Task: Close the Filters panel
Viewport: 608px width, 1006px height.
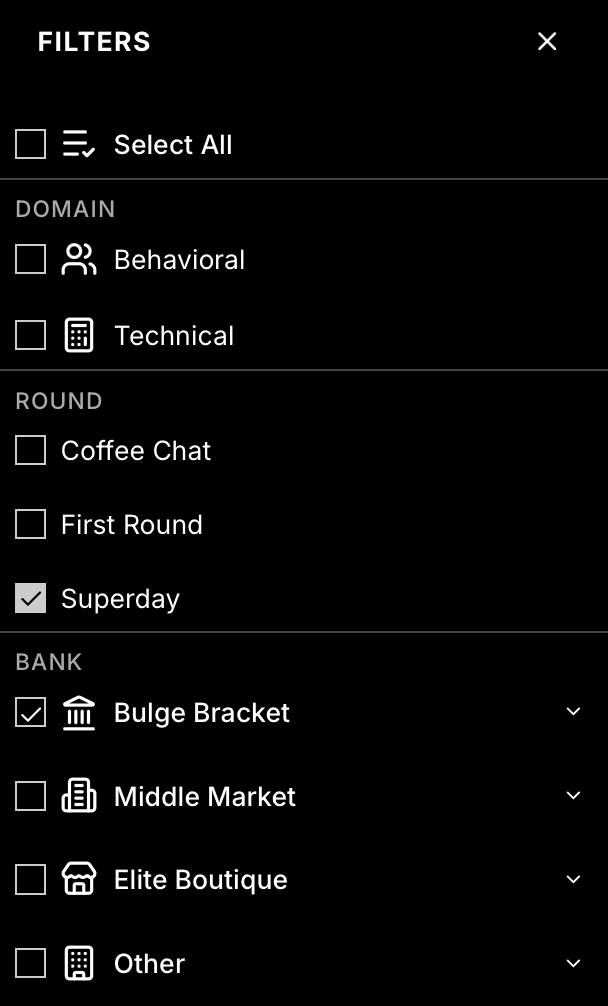Action: 547,41
